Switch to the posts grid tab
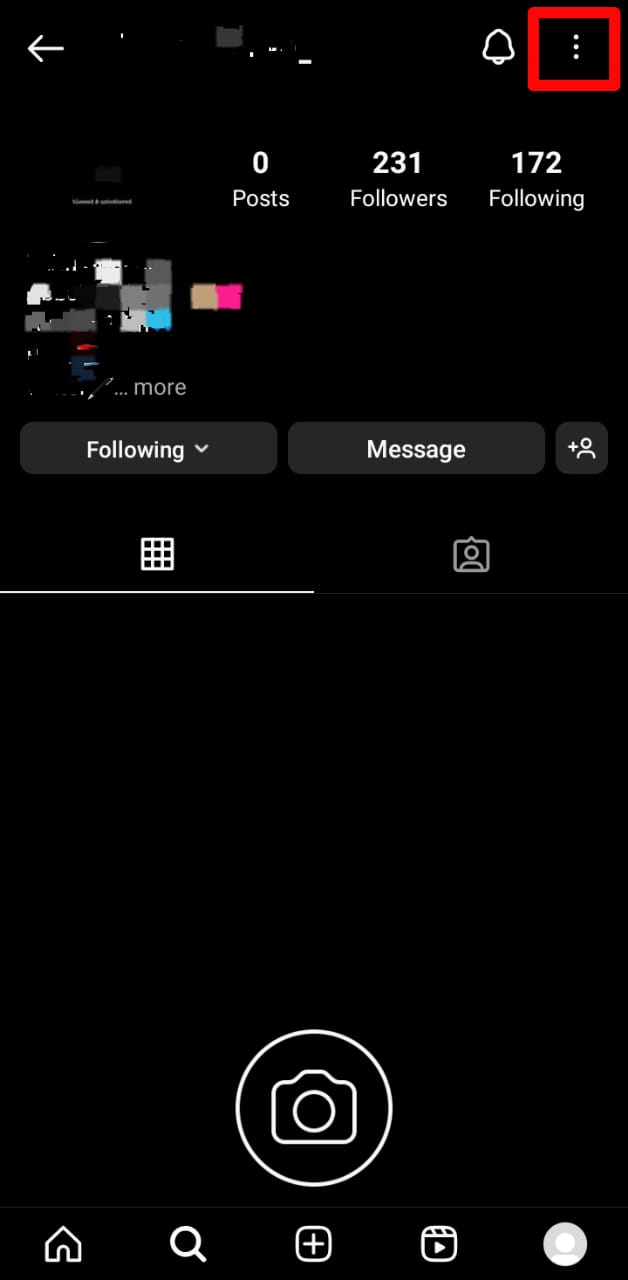 coord(157,554)
